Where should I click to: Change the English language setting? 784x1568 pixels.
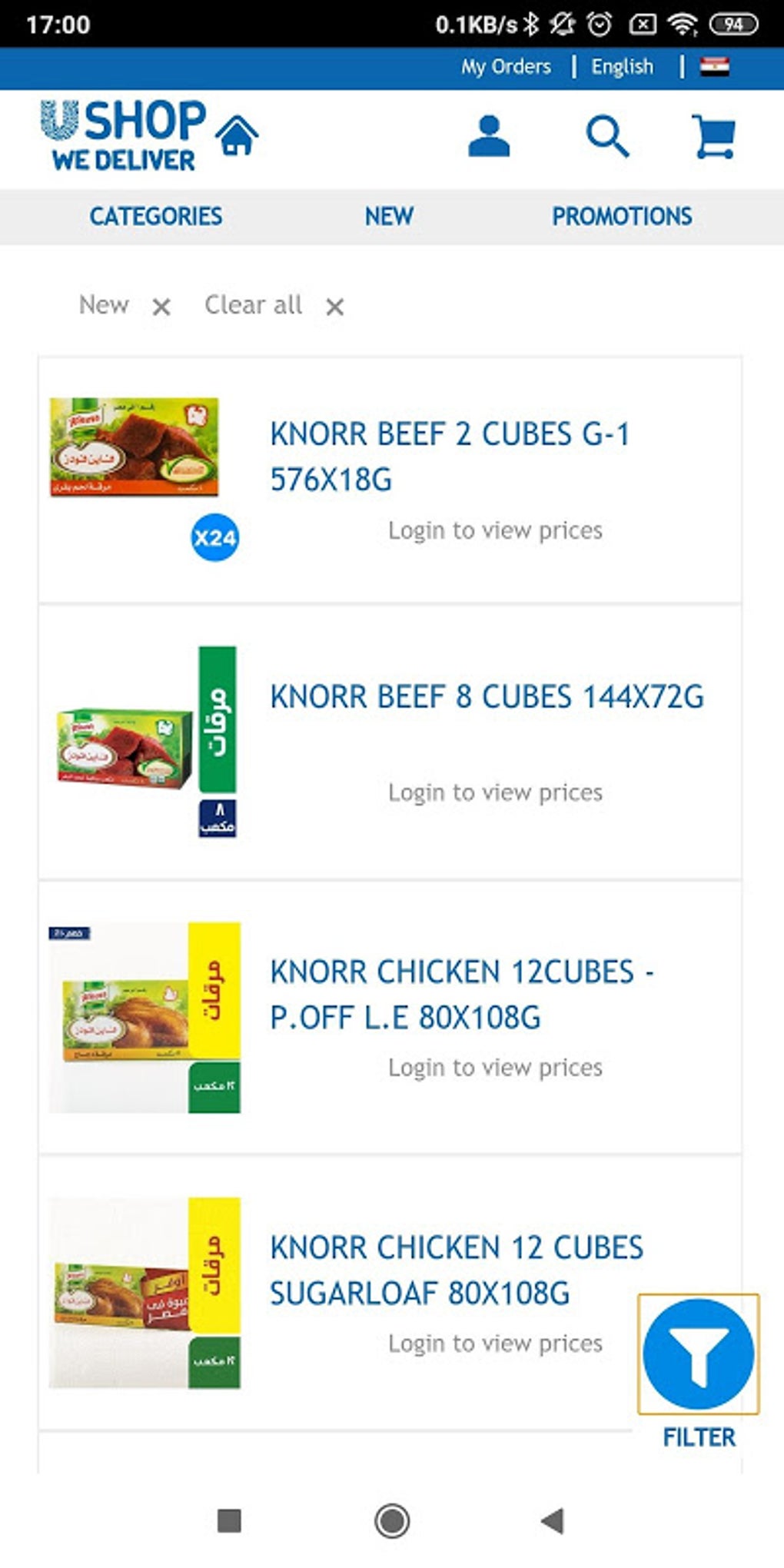click(622, 67)
